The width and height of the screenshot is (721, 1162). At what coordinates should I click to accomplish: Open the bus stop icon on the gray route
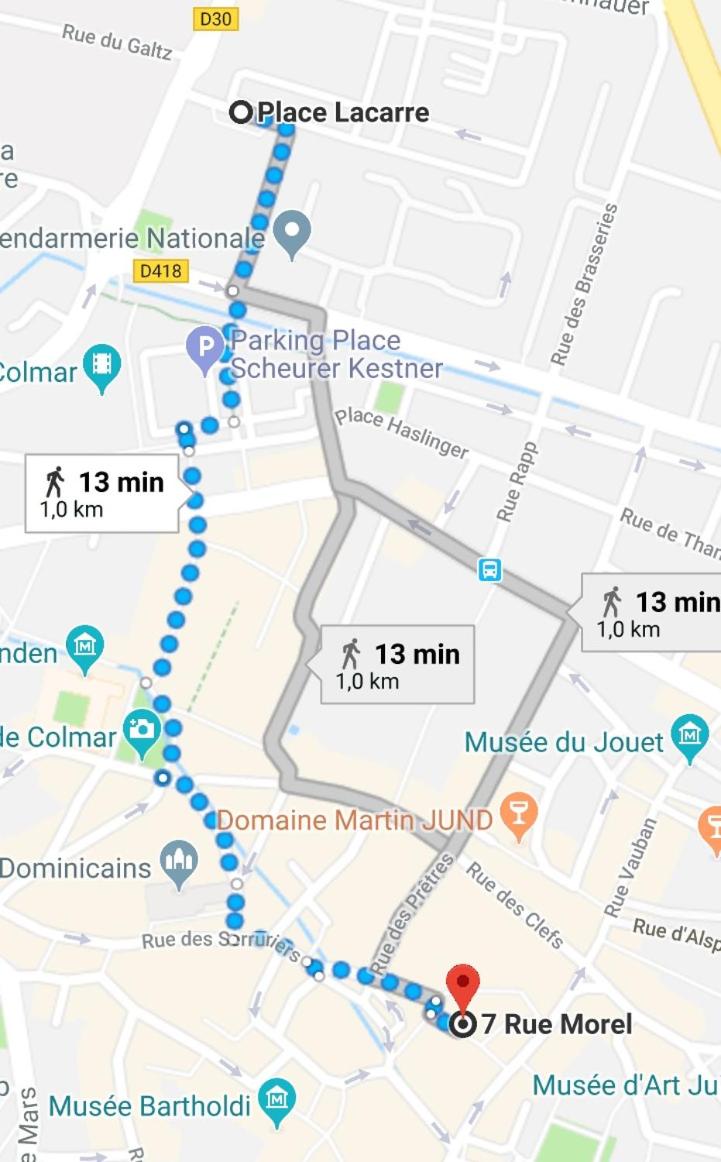490,570
